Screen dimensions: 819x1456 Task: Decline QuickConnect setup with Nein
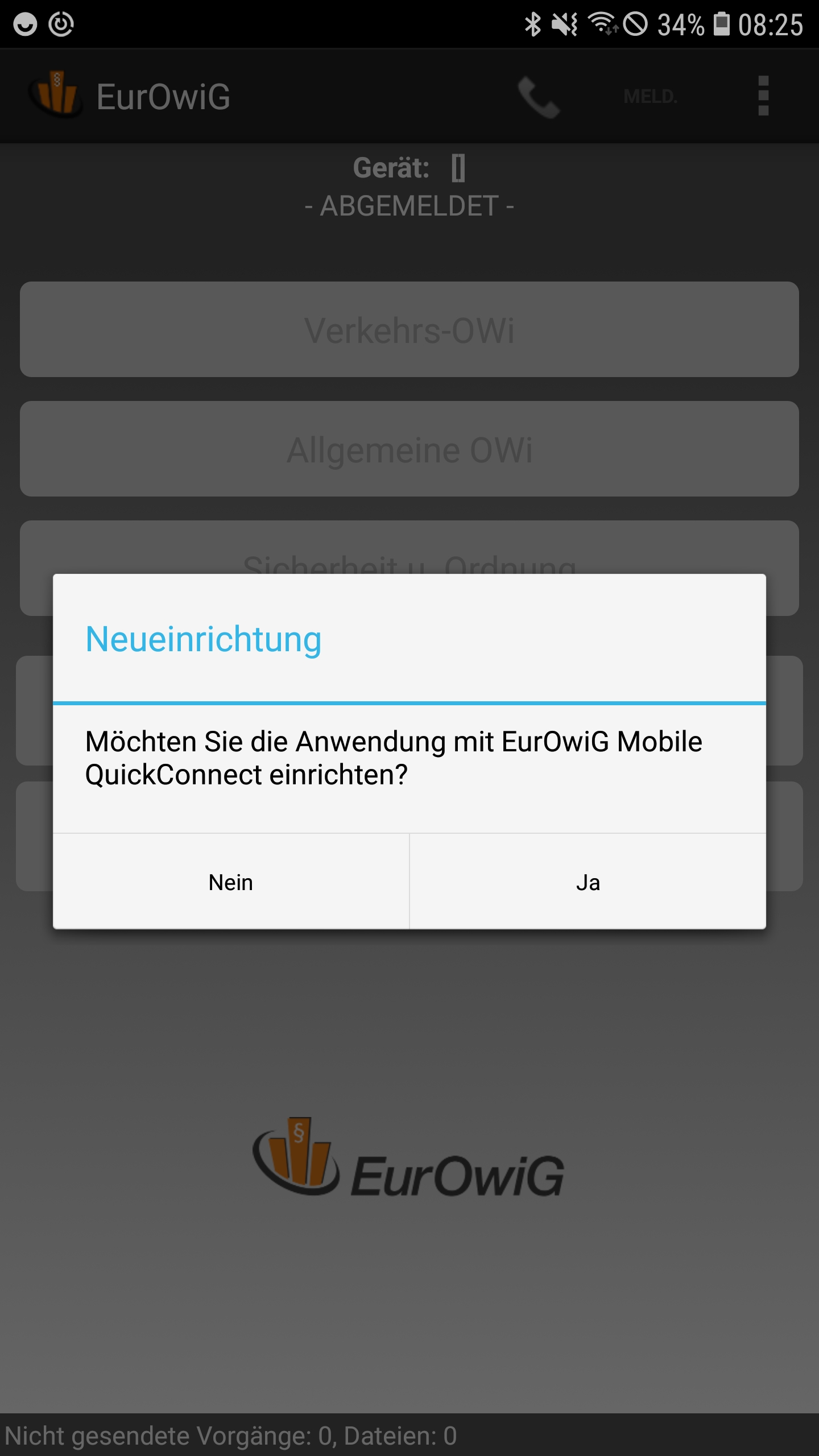point(231,882)
